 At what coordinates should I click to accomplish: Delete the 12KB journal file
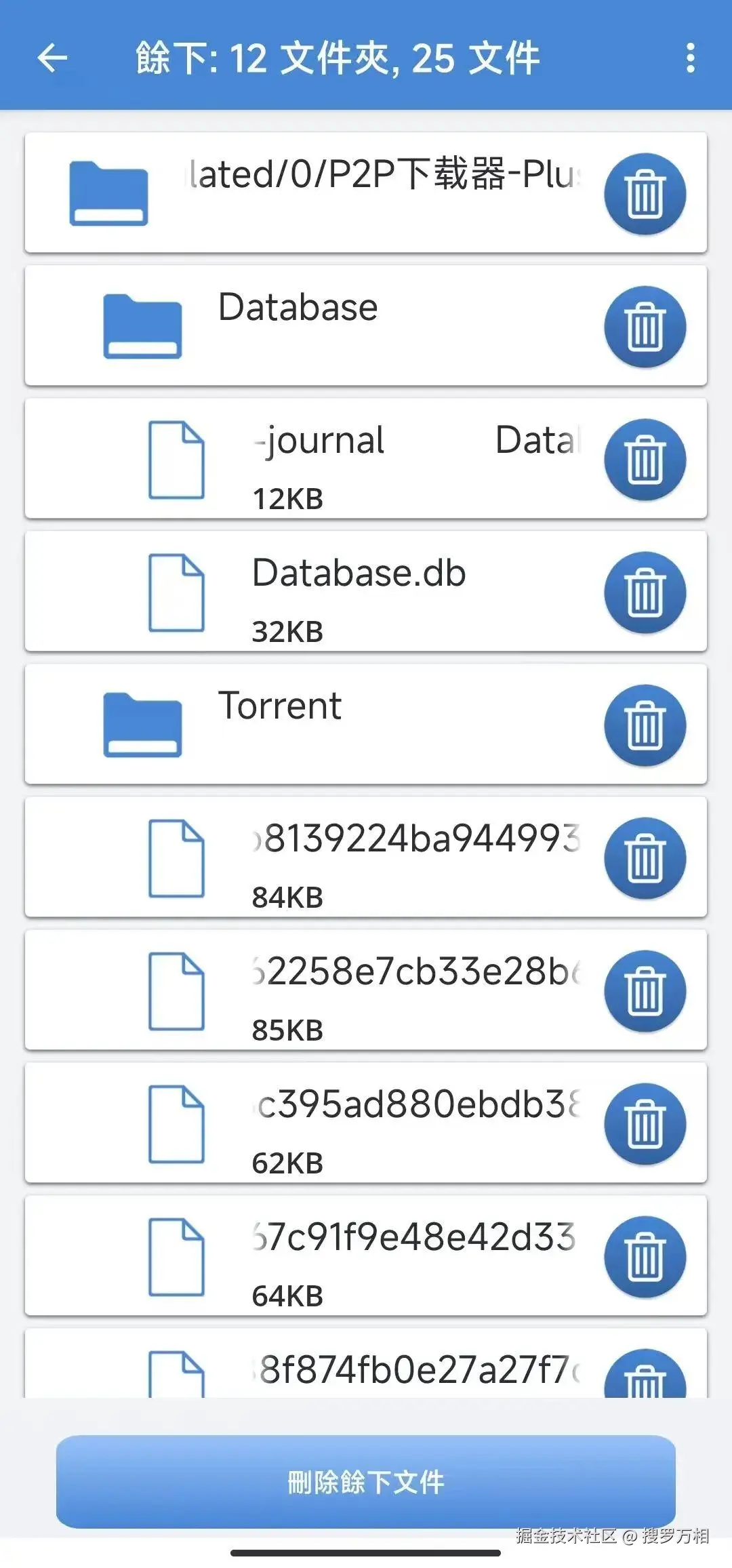tap(645, 460)
